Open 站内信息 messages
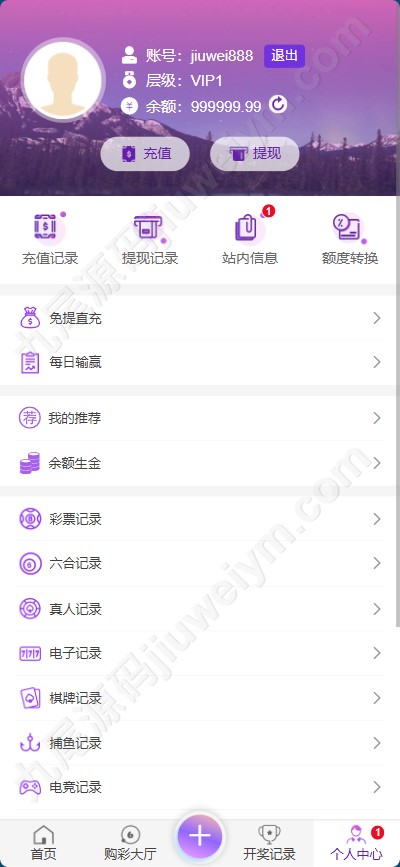 250,239
